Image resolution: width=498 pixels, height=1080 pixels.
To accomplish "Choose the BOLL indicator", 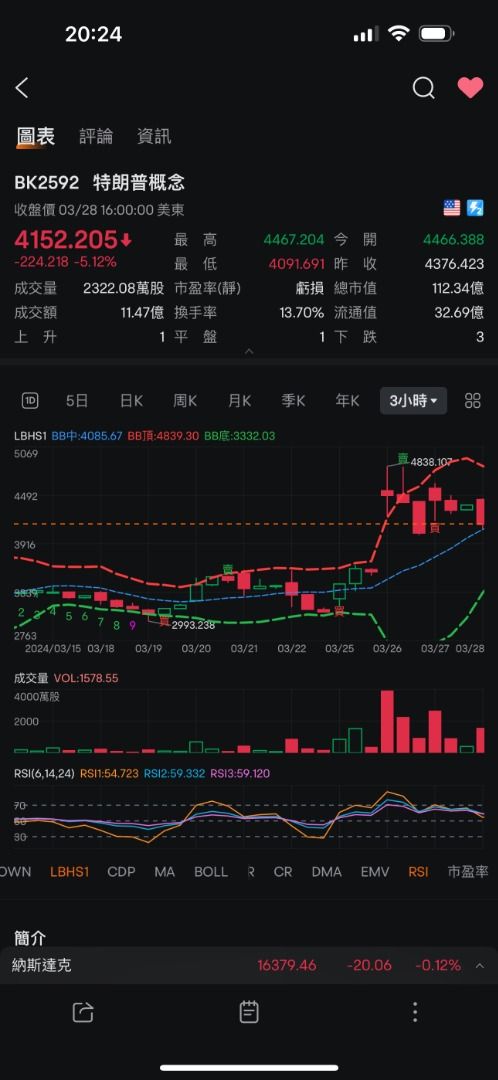I will 211,871.
